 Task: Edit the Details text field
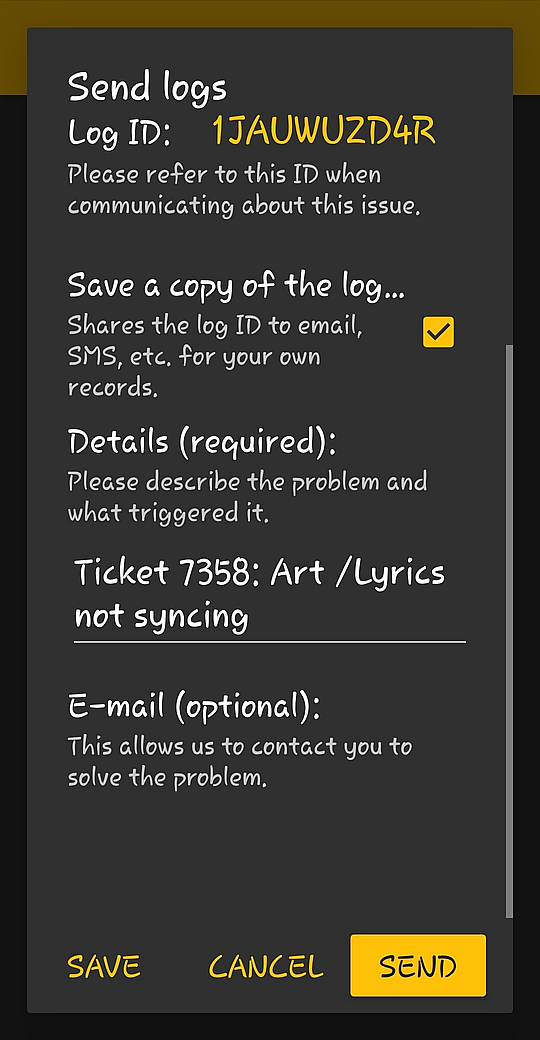269,596
